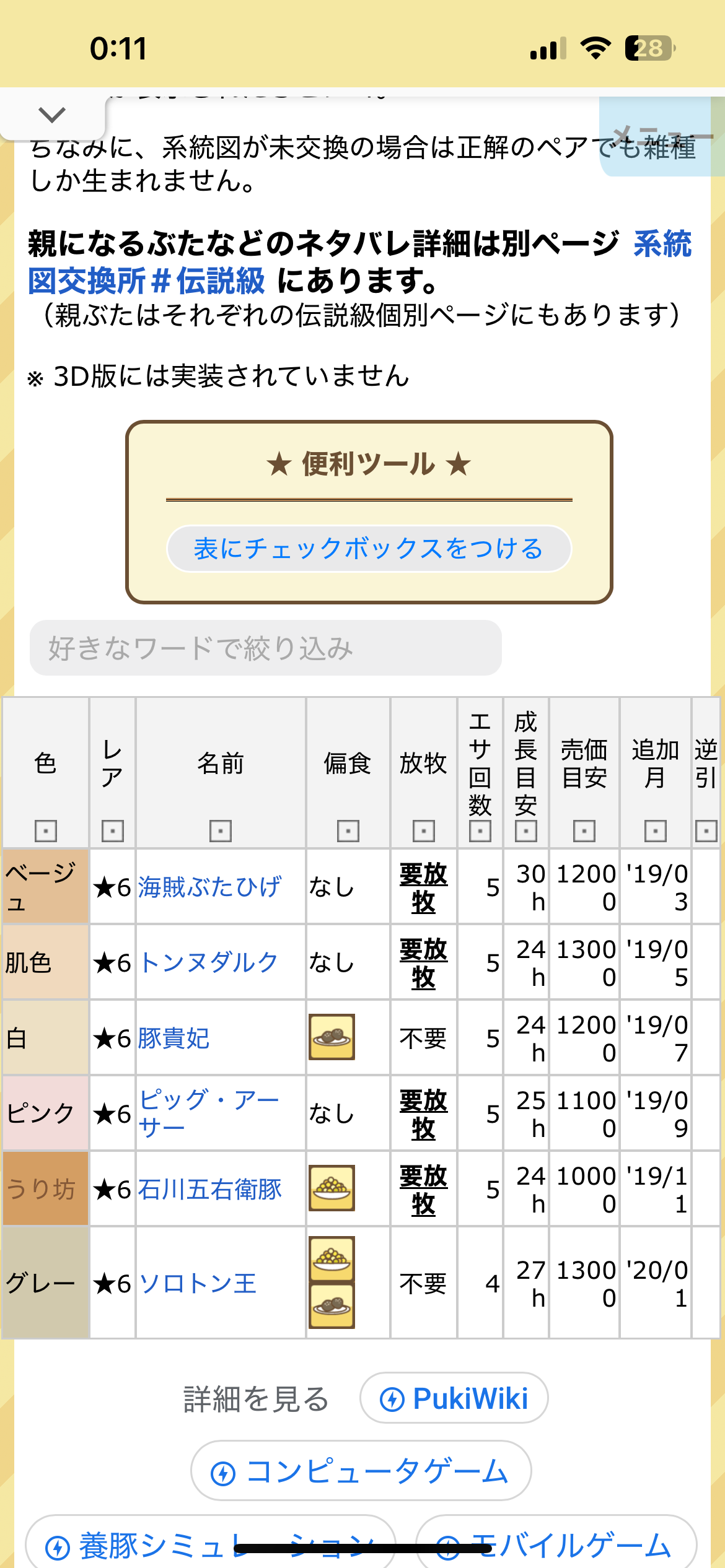The height and width of the screenshot is (1568, 725).
Task: Sort table by the 売価目安 column
Action: pyautogui.click(x=584, y=830)
